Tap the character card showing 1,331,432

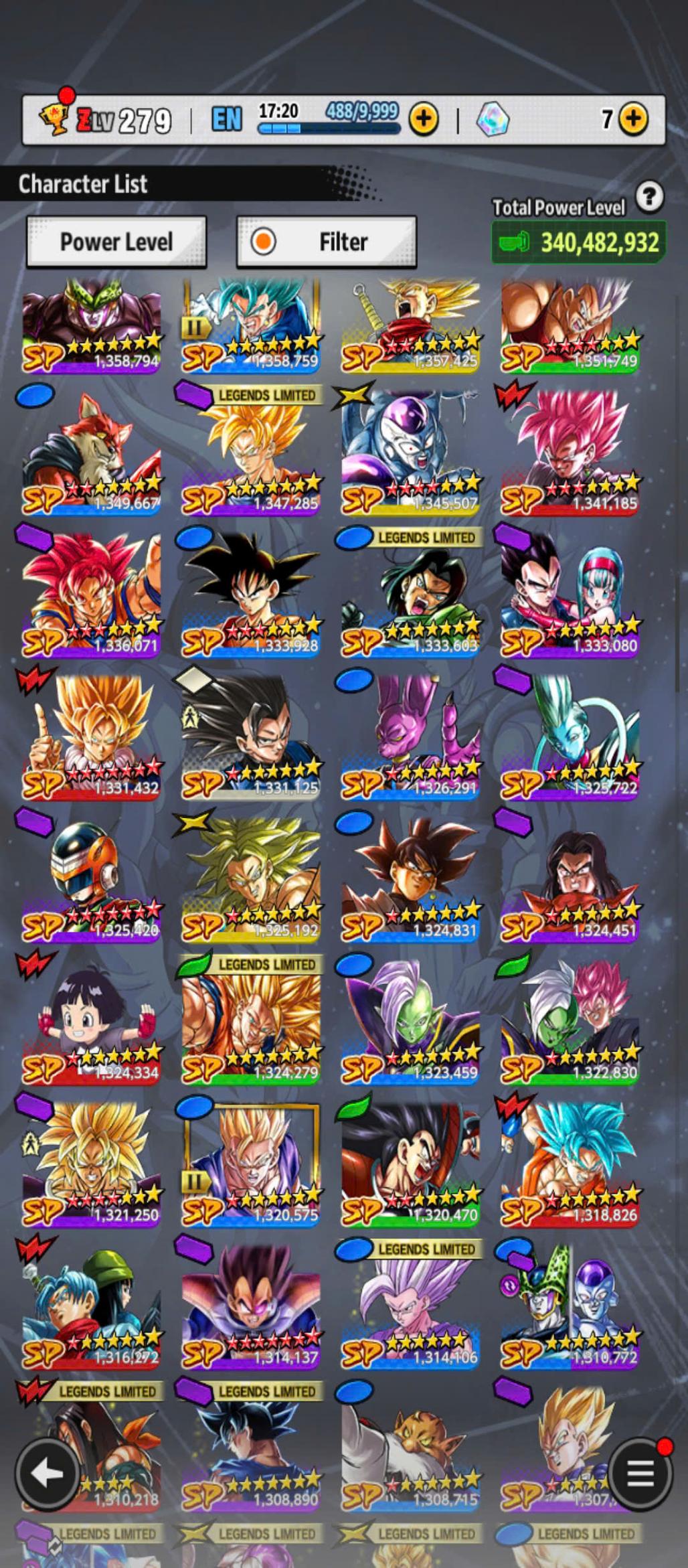tap(92, 740)
